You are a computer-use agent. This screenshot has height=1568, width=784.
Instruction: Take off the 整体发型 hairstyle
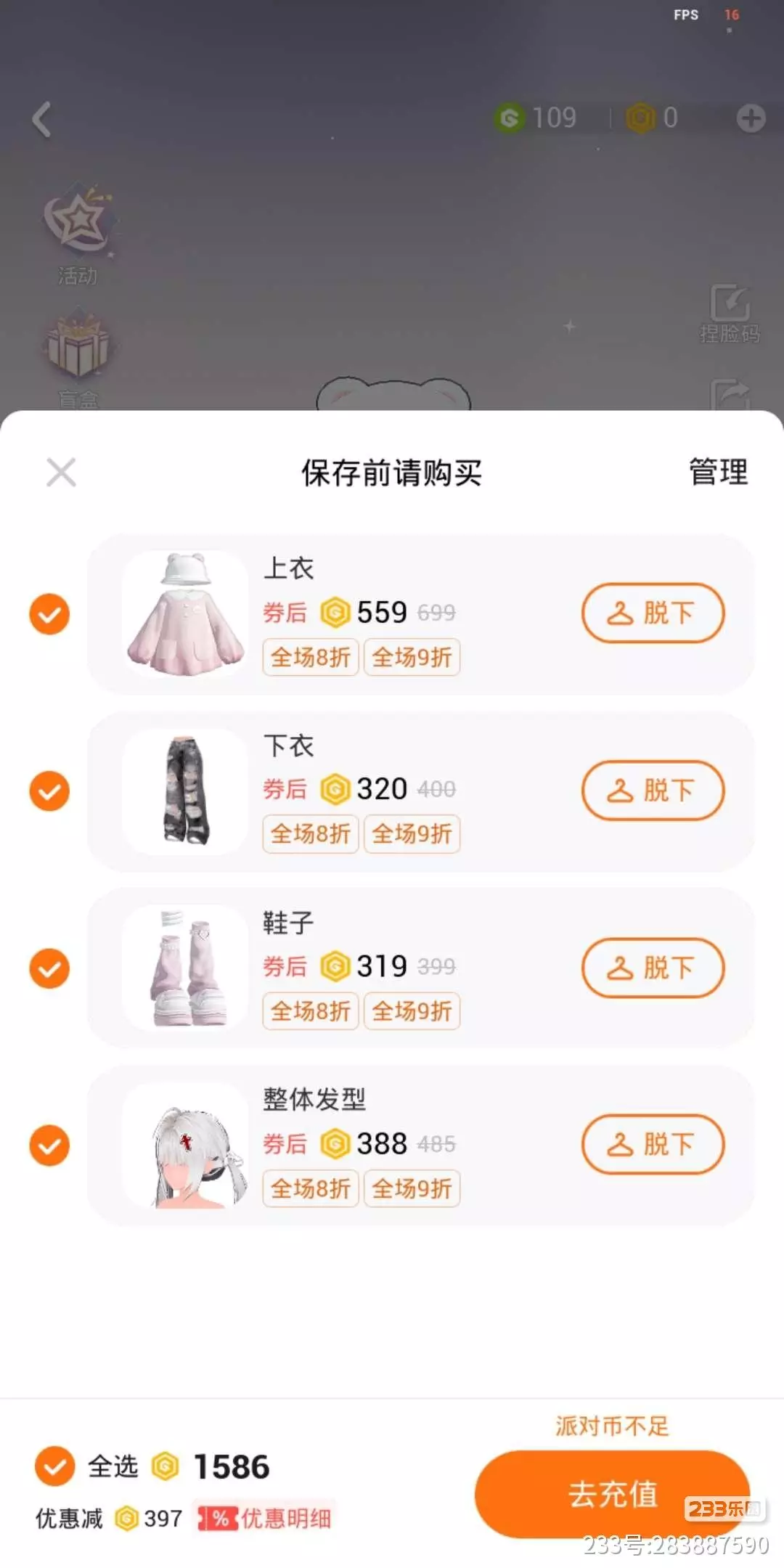coord(653,1145)
